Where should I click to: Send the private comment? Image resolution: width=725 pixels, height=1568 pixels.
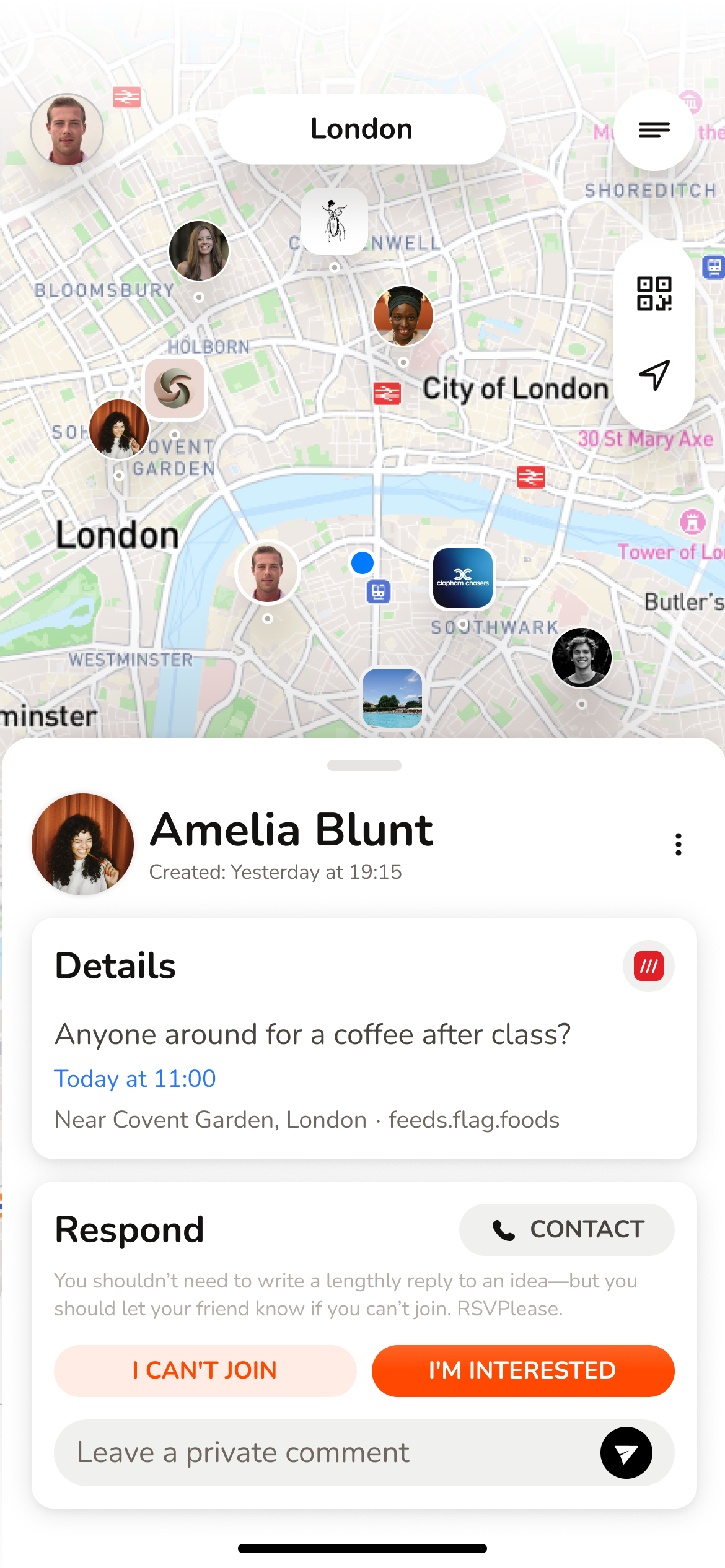626,1453
